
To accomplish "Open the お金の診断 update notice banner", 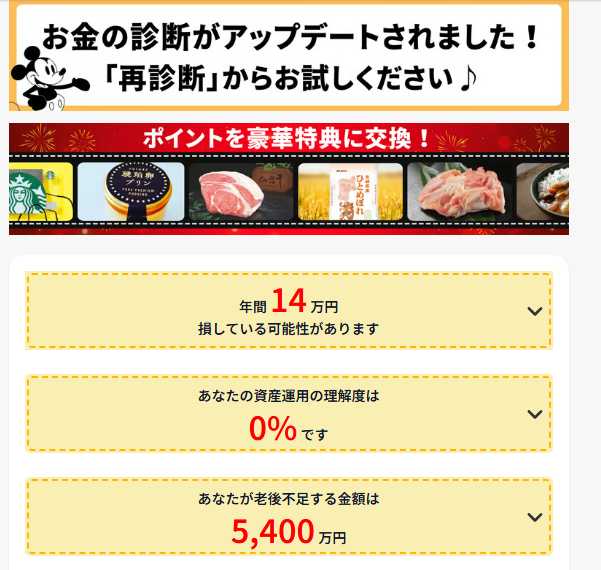I will click(289, 56).
